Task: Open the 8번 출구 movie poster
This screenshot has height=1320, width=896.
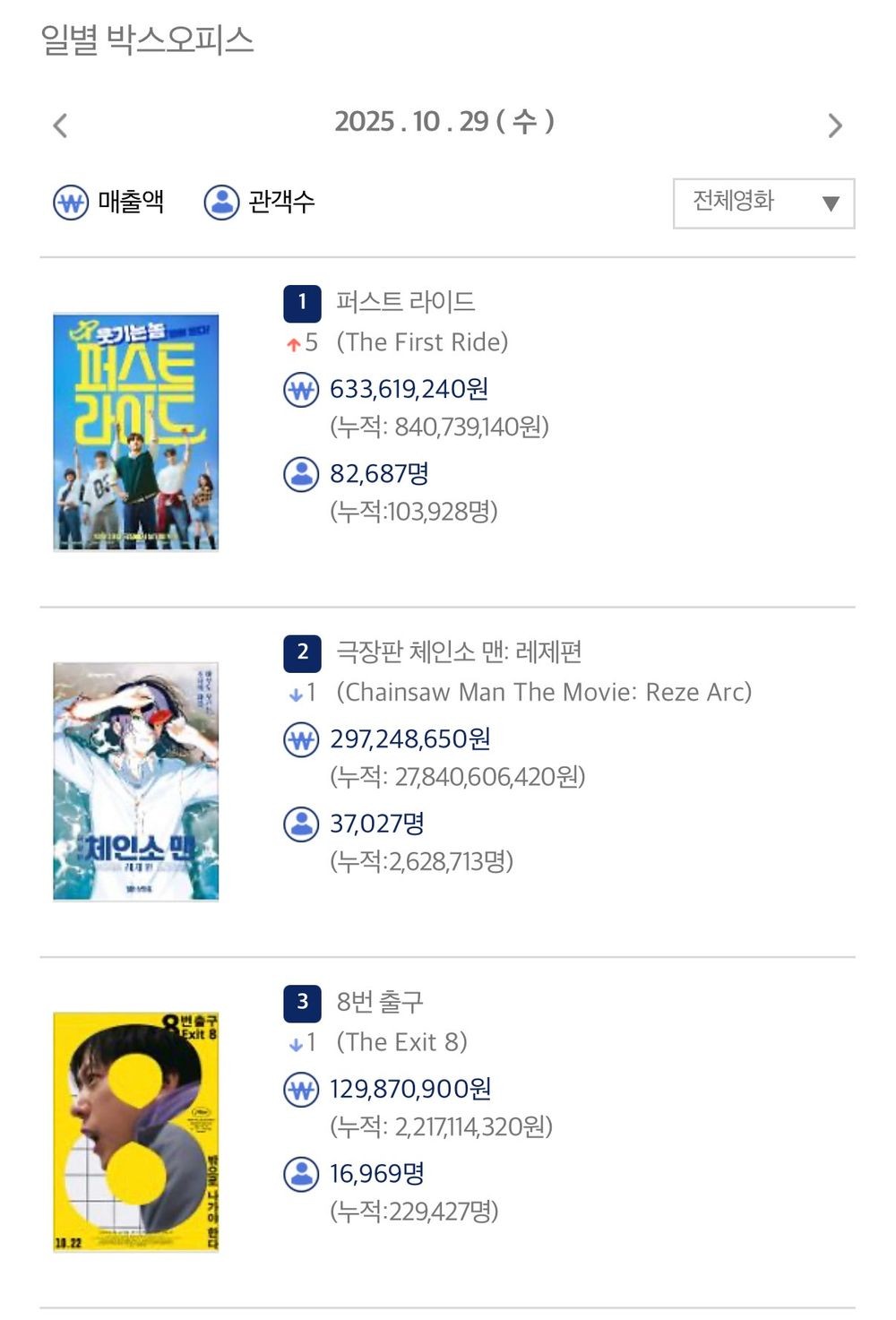Action: [x=136, y=1132]
